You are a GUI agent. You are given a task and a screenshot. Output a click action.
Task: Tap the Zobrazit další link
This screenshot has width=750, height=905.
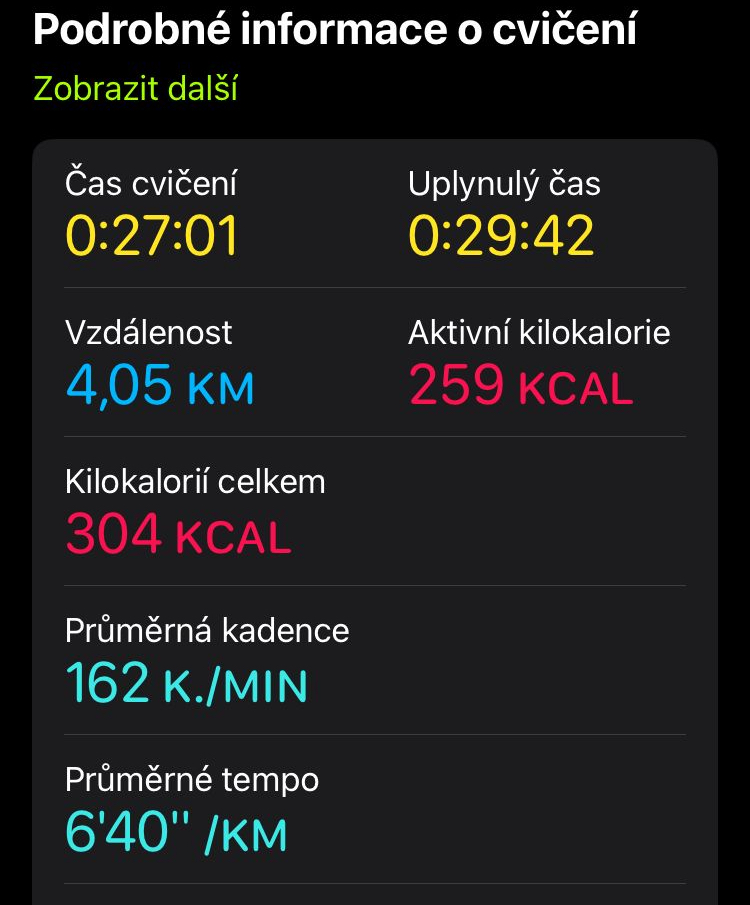136,89
